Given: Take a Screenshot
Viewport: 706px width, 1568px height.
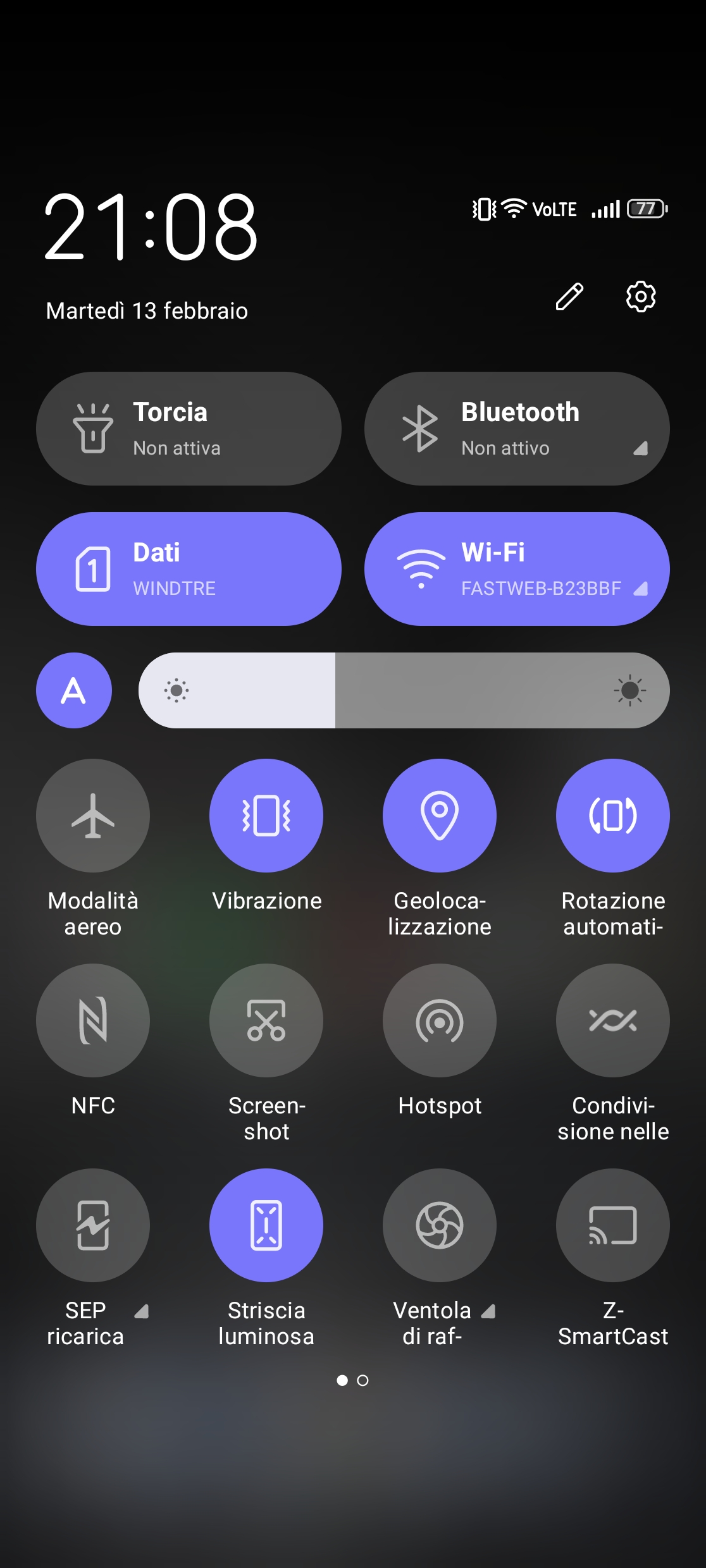Looking at the screenshot, I should tap(266, 1020).
